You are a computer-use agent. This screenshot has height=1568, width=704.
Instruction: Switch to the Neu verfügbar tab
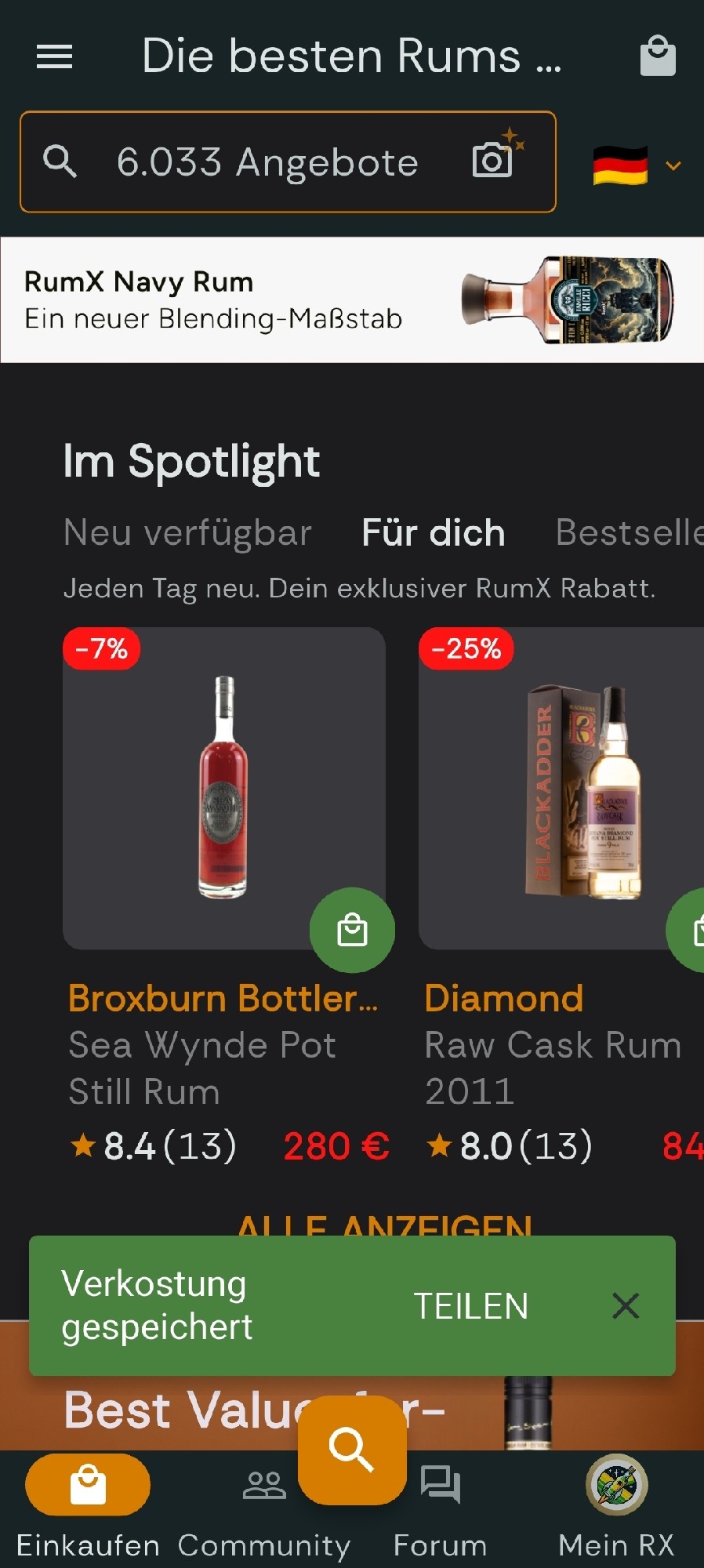[x=187, y=533]
